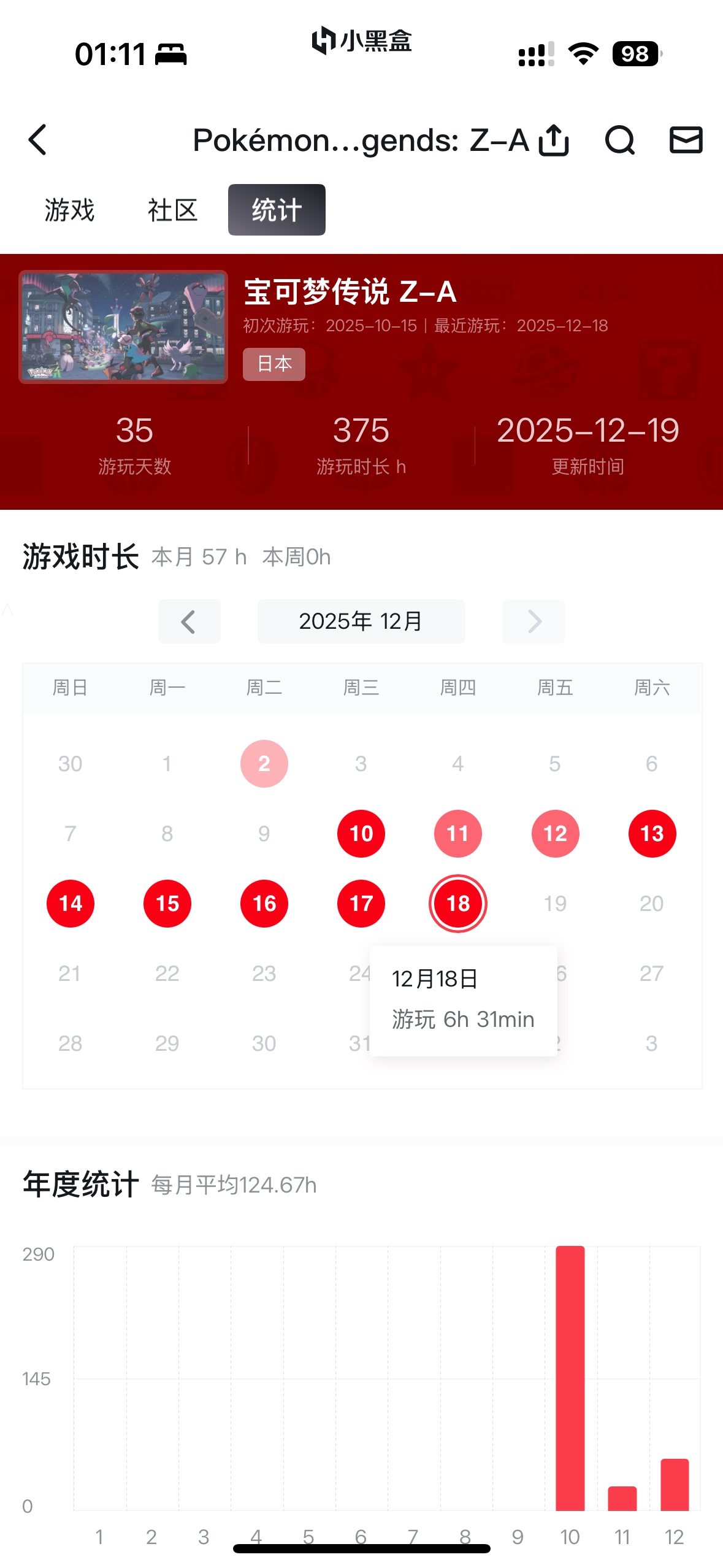Select December 15 on the calendar

(167, 904)
